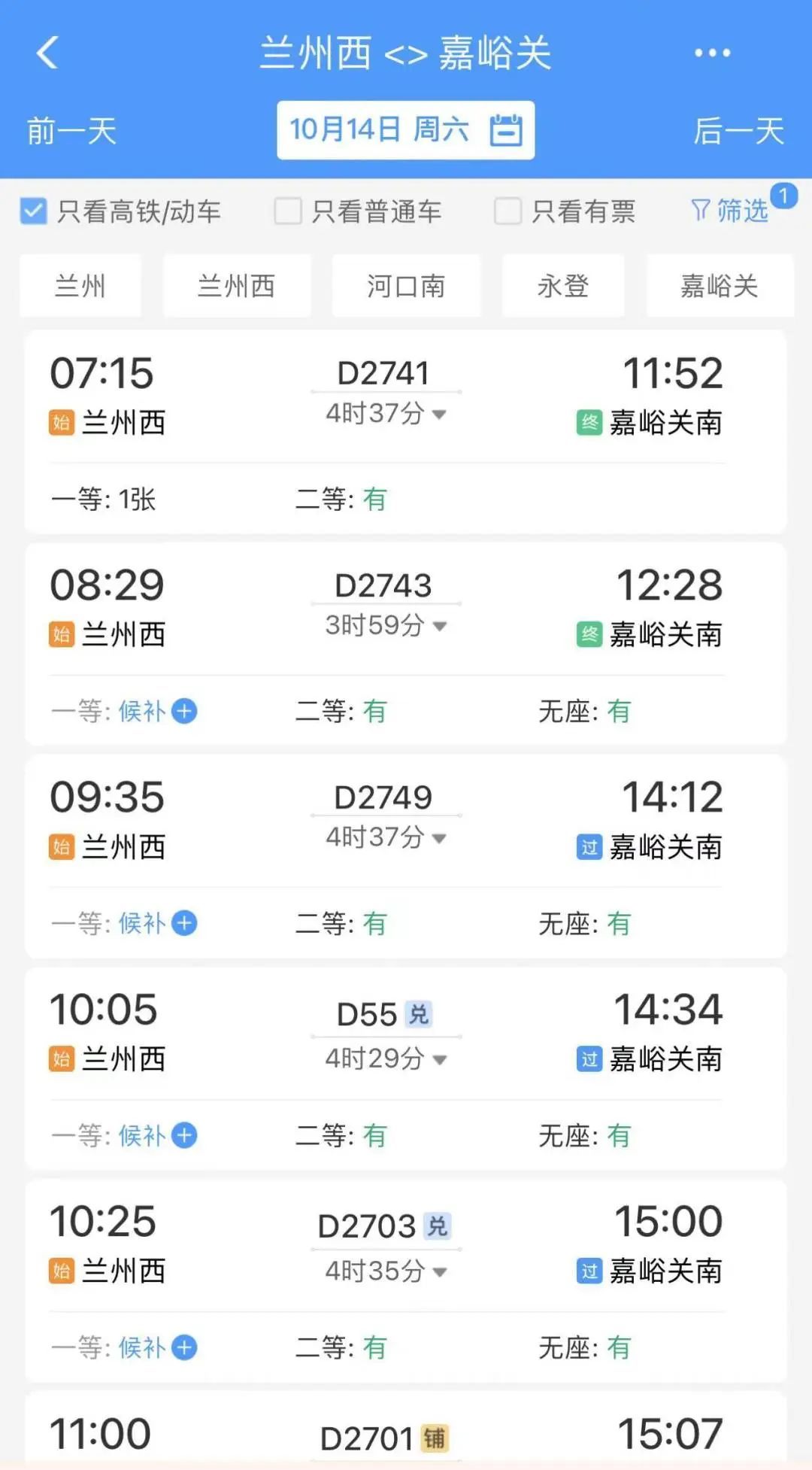Select the 兰州西 station chip
This screenshot has height=1470, width=812.
pyautogui.click(x=236, y=286)
